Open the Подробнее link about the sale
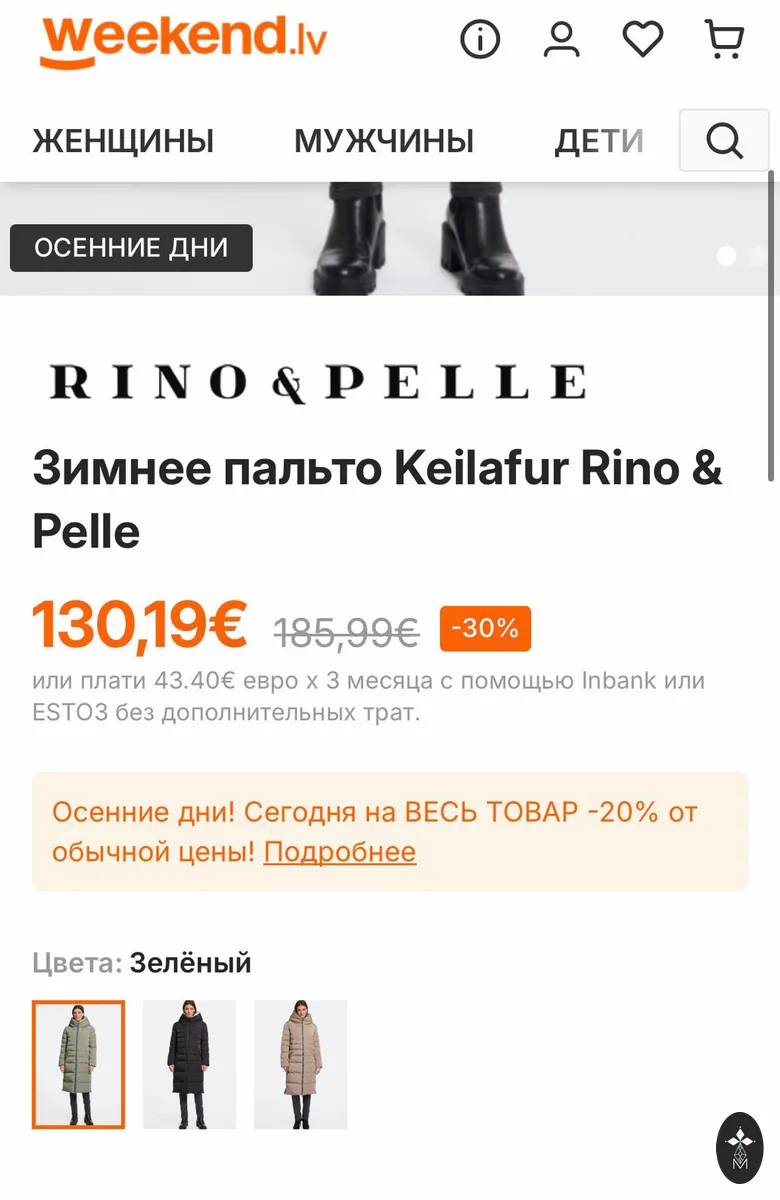 tap(340, 852)
